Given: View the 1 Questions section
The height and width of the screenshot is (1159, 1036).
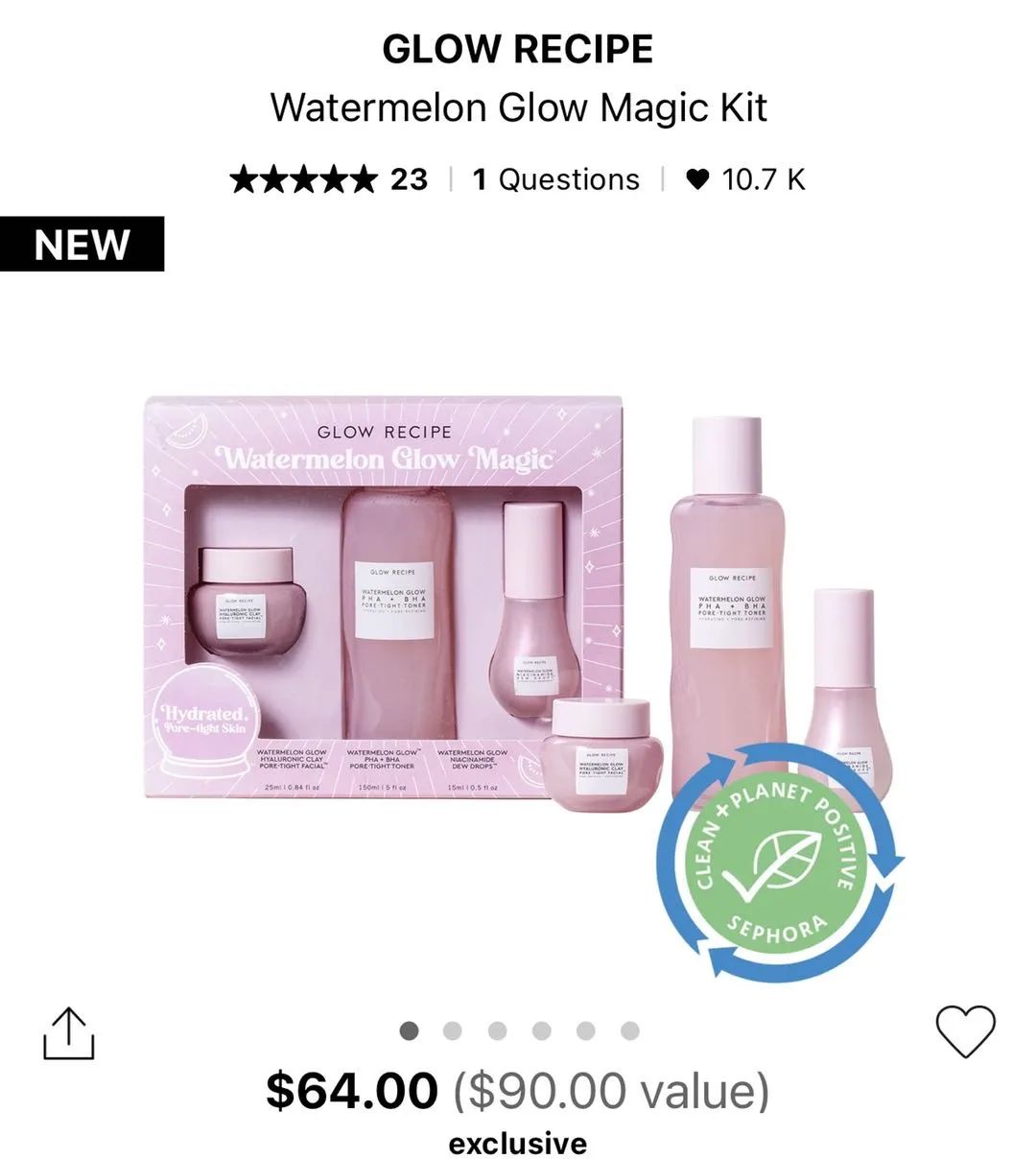Looking at the screenshot, I should click(556, 179).
